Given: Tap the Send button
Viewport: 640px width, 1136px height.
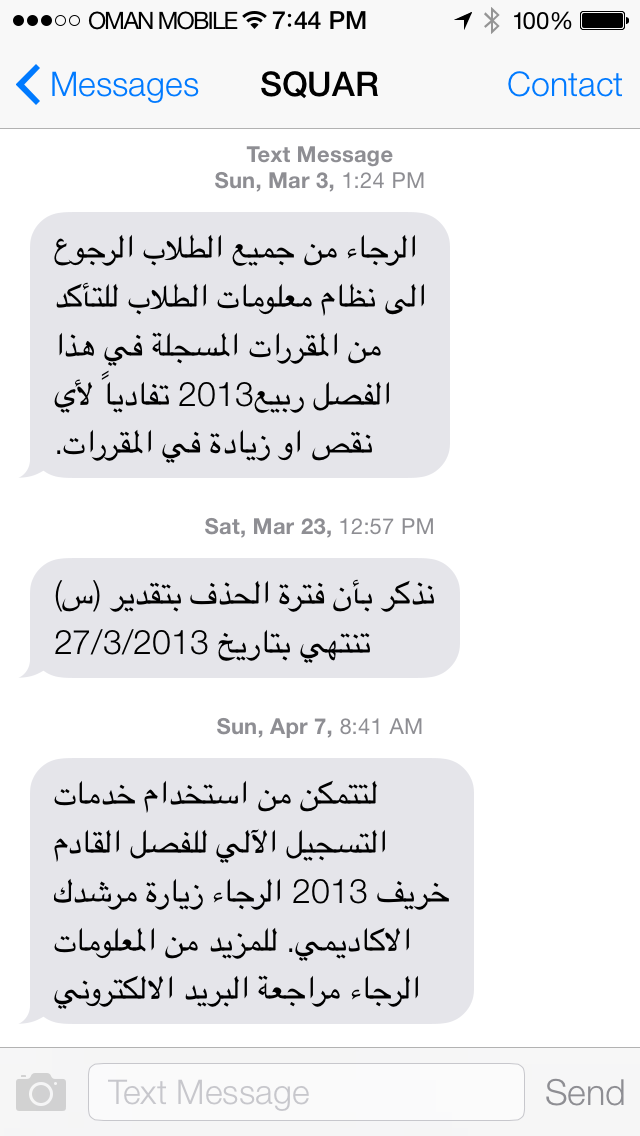Looking at the screenshot, I should [x=584, y=1092].
